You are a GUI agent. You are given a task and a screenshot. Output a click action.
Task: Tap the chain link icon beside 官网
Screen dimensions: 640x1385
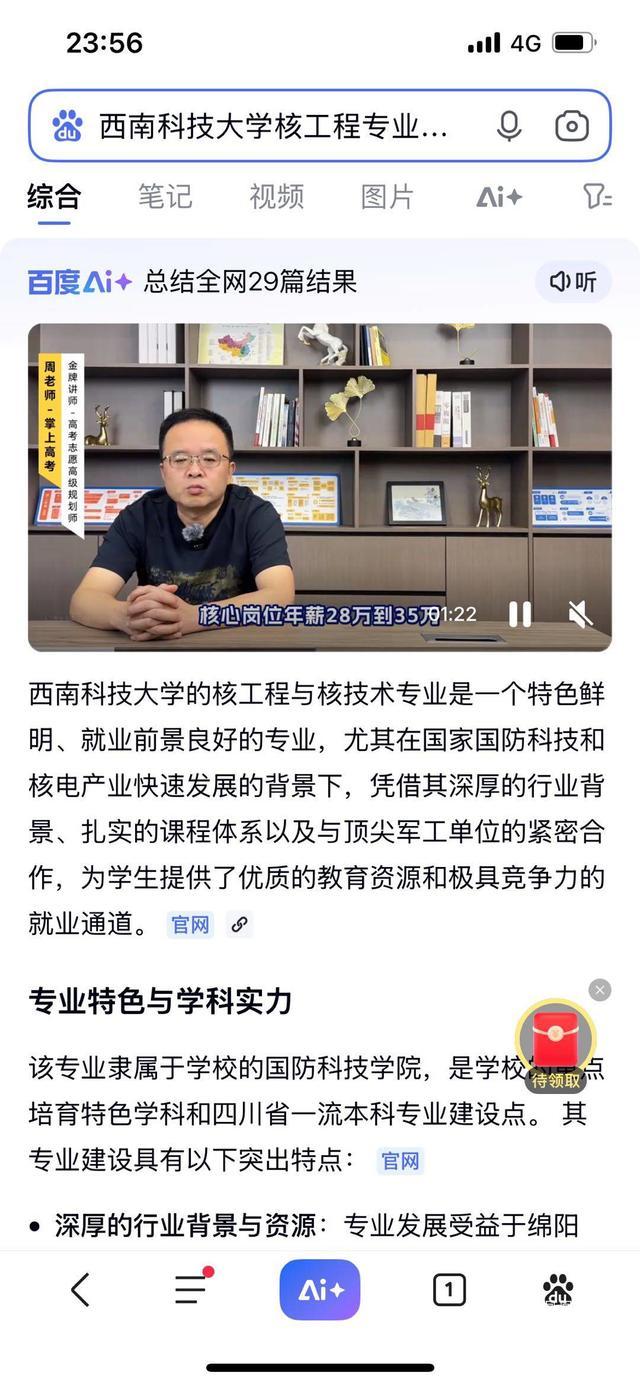(239, 925)
